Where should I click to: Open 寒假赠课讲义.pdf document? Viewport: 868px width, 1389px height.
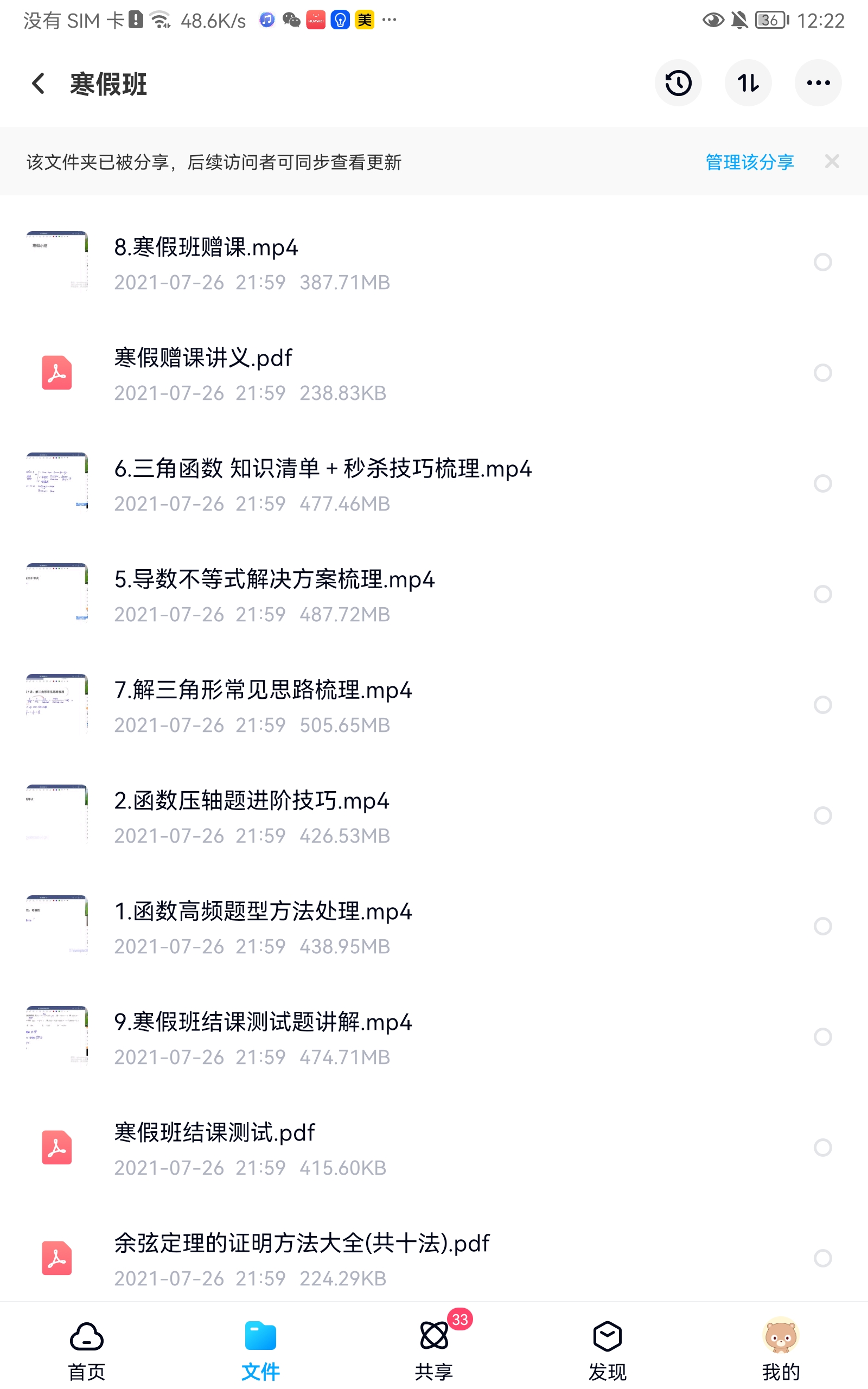click(203, 359)
